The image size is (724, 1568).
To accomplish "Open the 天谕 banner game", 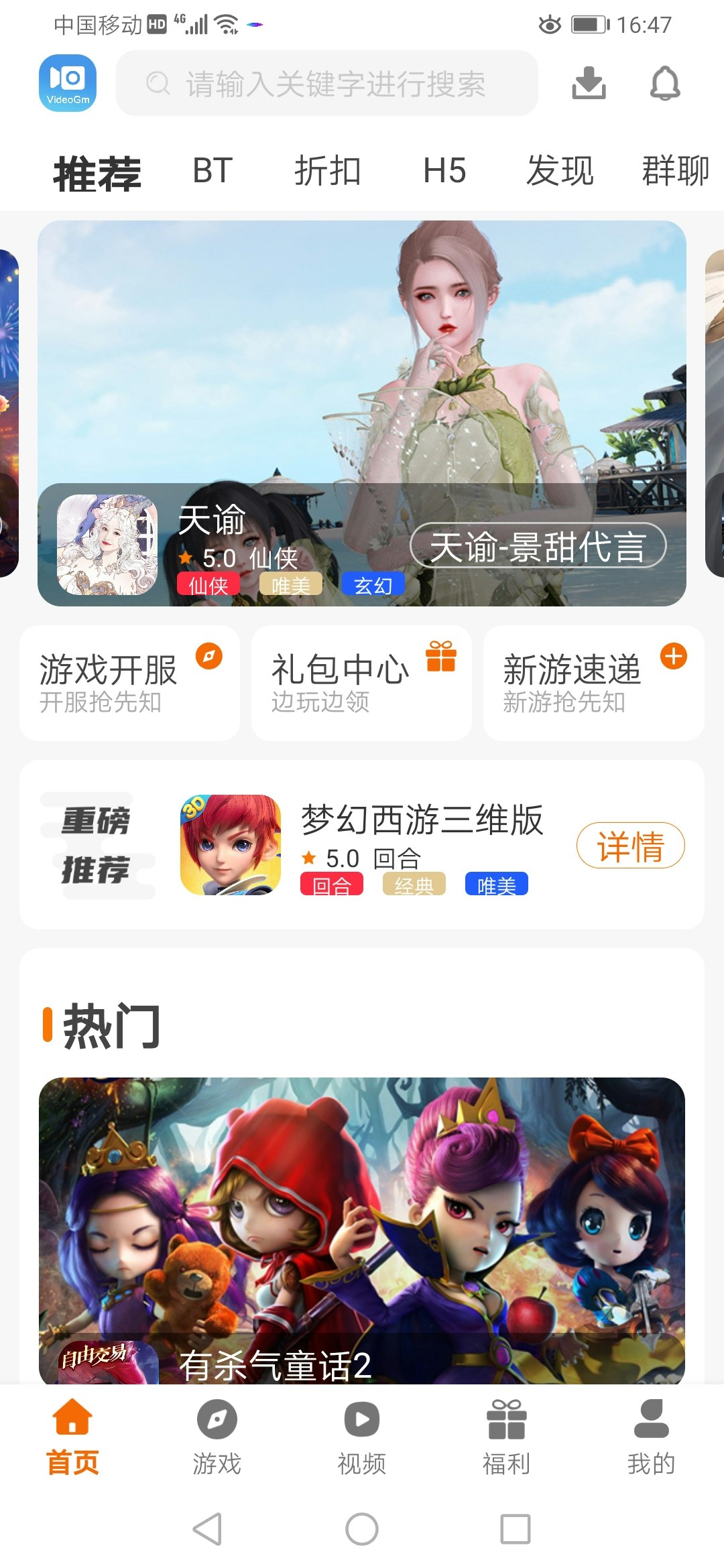I will point(362,413).
